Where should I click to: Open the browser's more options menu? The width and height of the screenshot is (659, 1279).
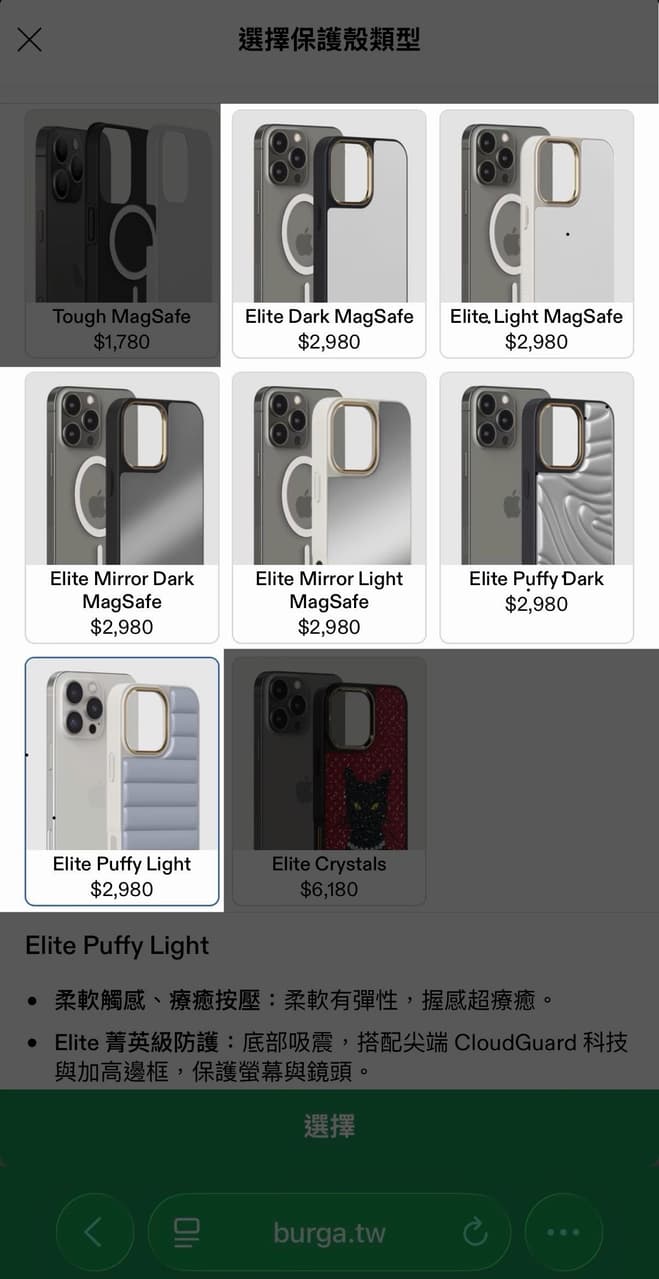563,1232
